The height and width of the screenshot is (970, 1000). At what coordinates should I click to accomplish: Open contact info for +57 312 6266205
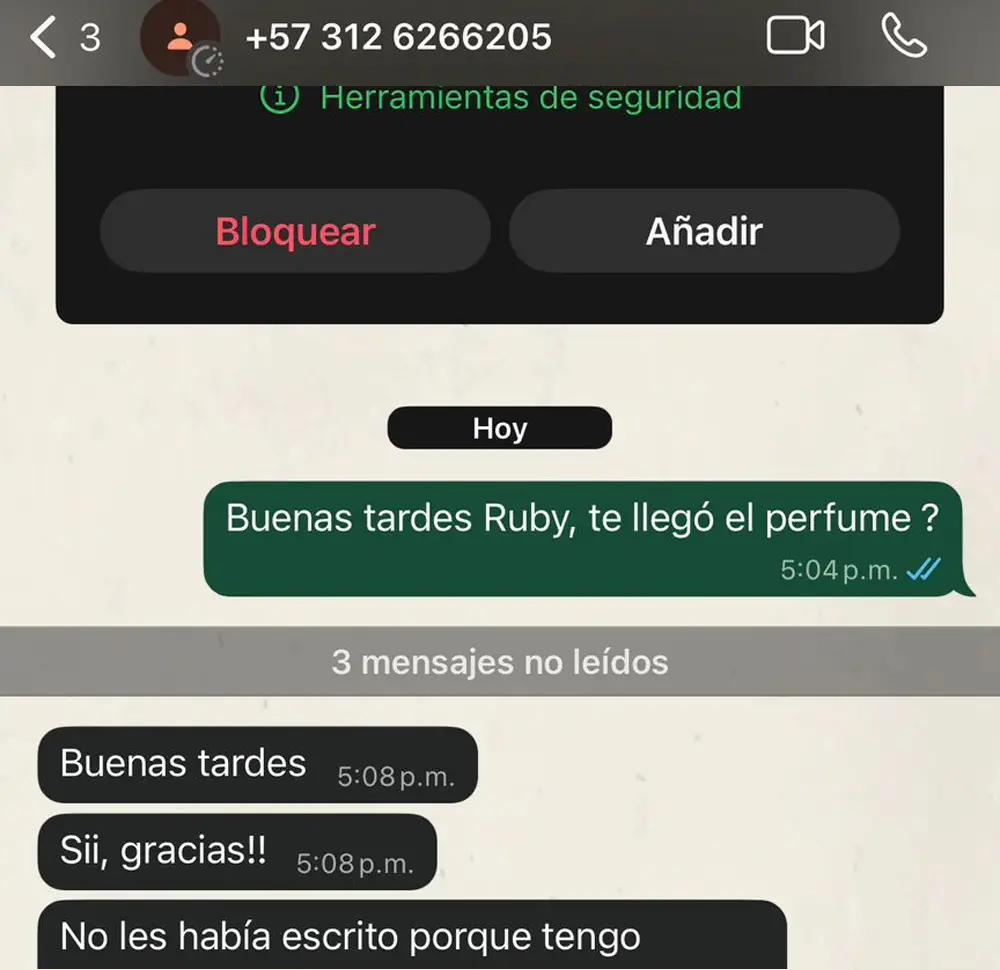coord(398,38)
